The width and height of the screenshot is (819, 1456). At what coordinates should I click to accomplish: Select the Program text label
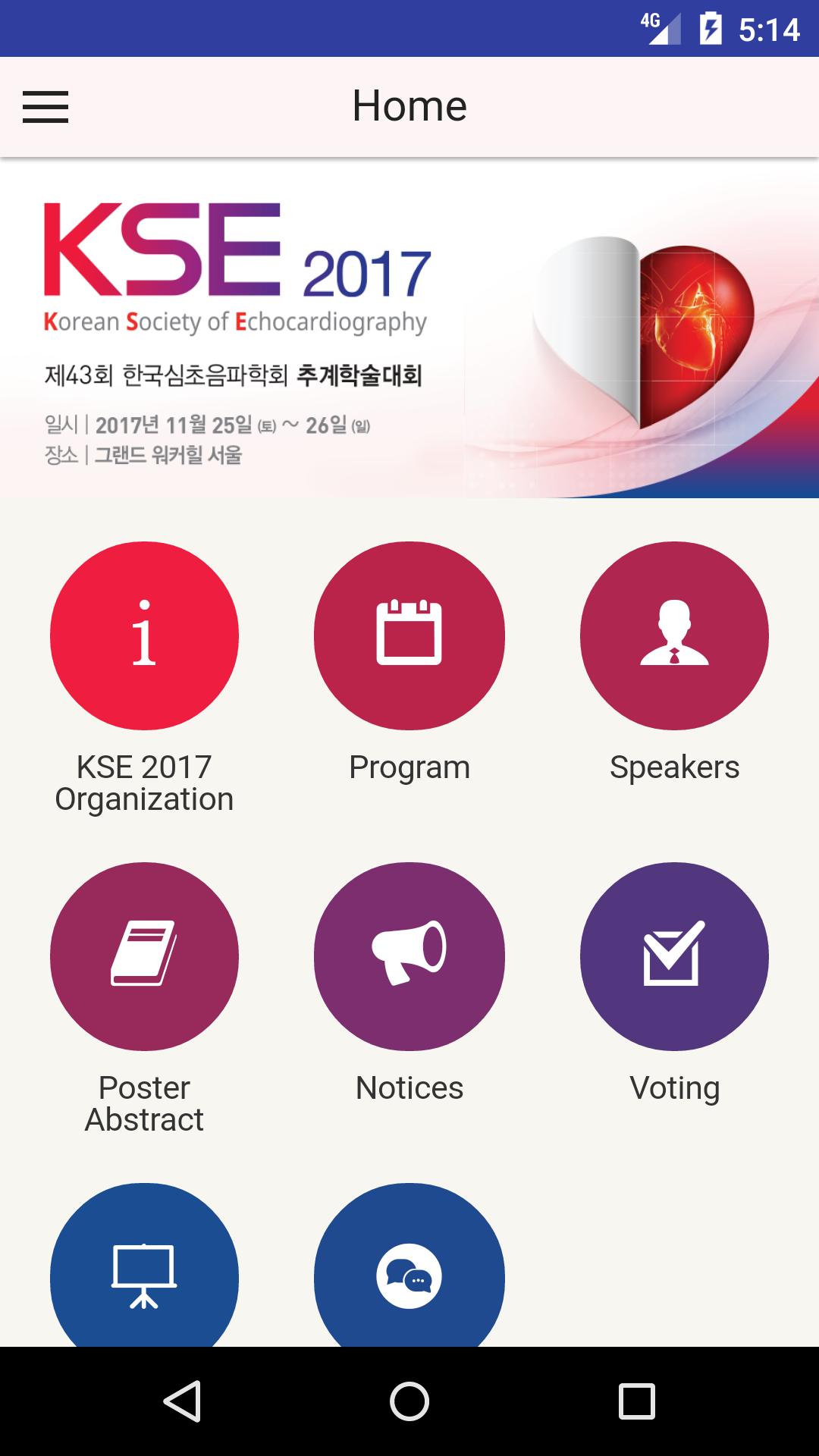coord(409,767)
